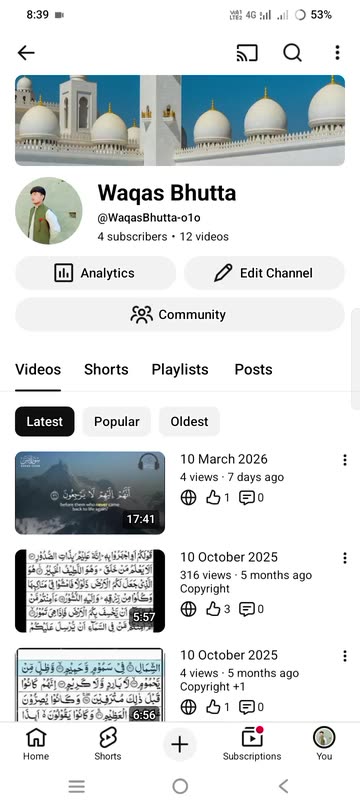Open search in the top bar
This screenshot has height=806, width=360.
[x=292, y=52]
